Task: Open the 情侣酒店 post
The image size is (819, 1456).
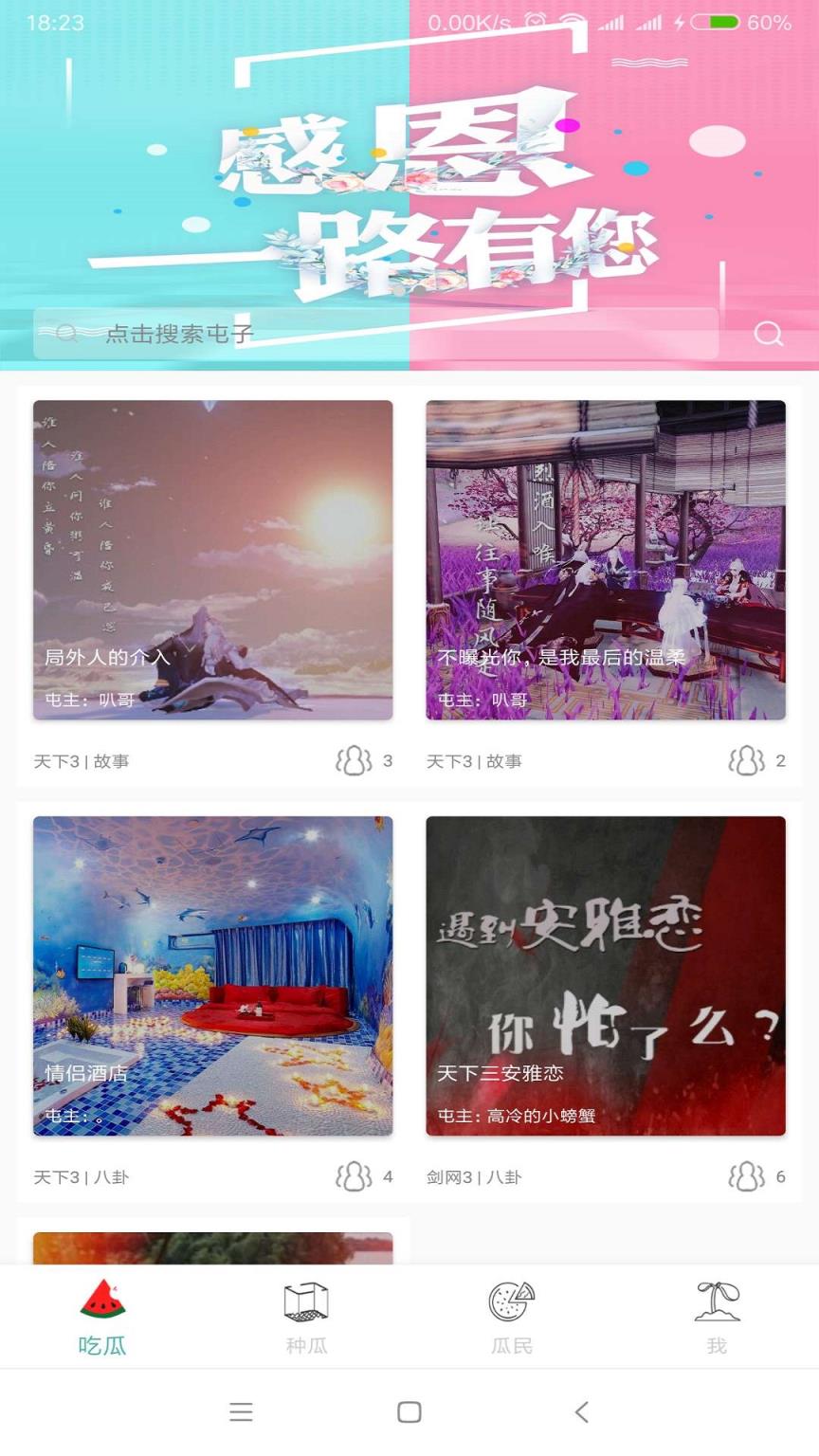Action: (212, 974)
